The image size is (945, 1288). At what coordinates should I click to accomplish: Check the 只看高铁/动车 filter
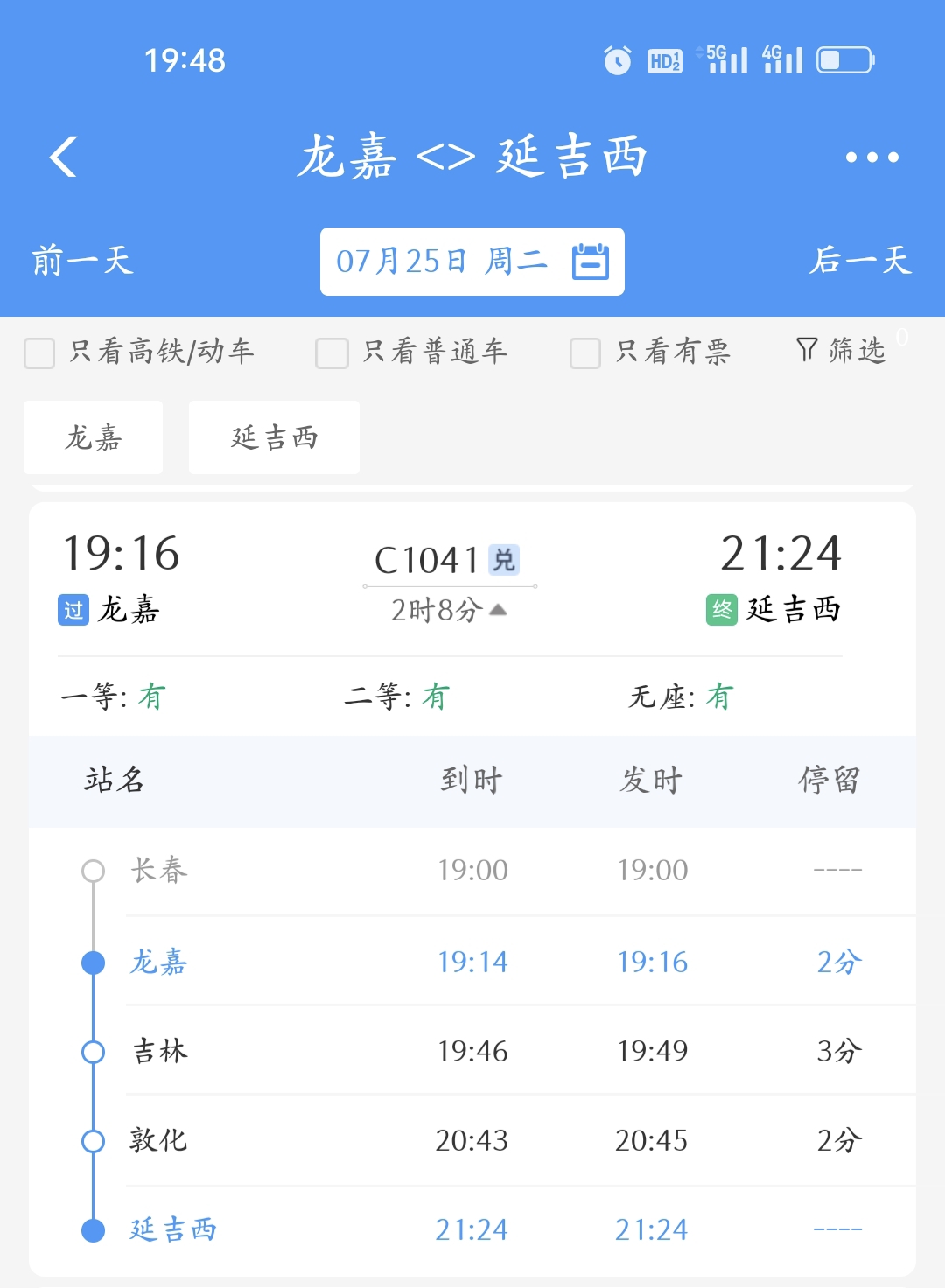coord(39,353)
